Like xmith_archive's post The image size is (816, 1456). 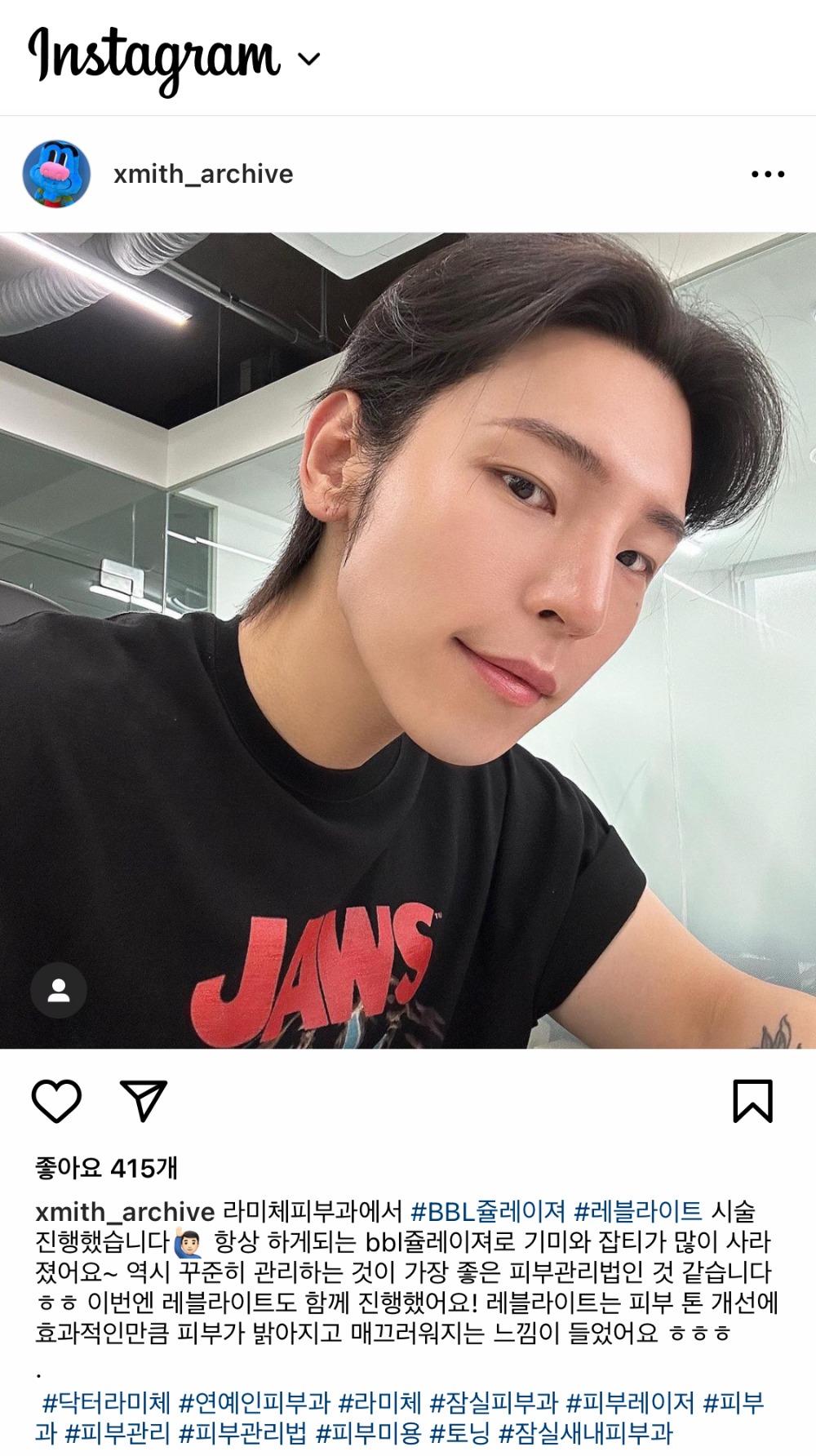coord(56,1101)
